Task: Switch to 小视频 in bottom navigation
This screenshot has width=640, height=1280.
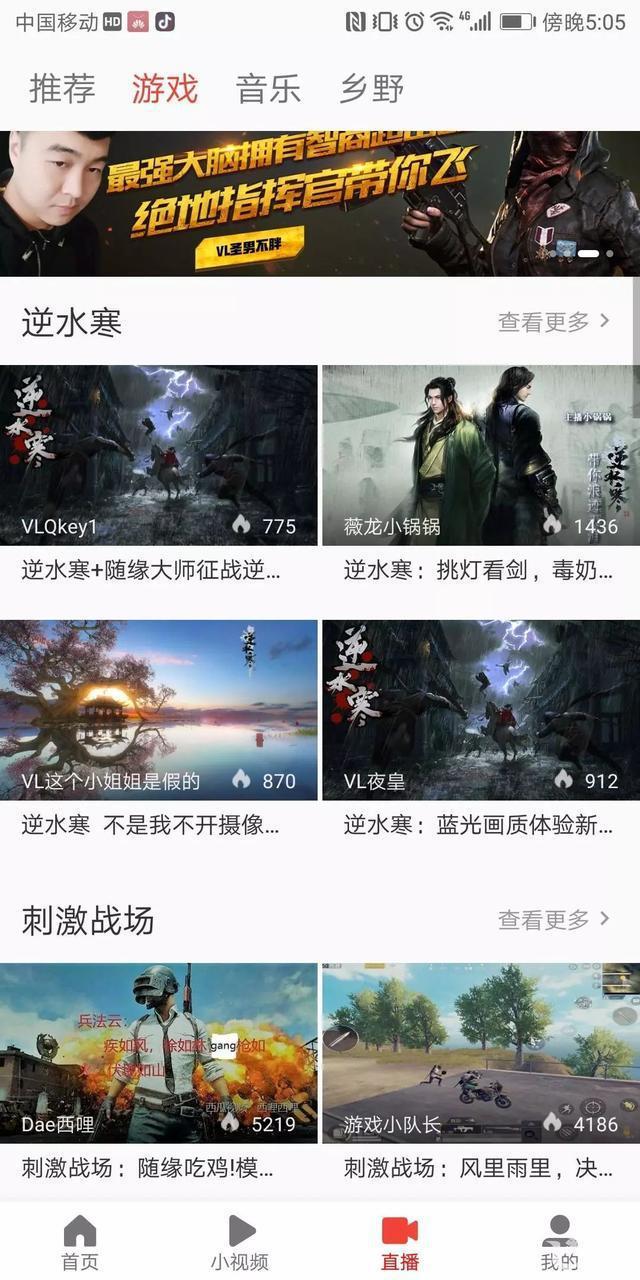Action: coord(240,1242)
